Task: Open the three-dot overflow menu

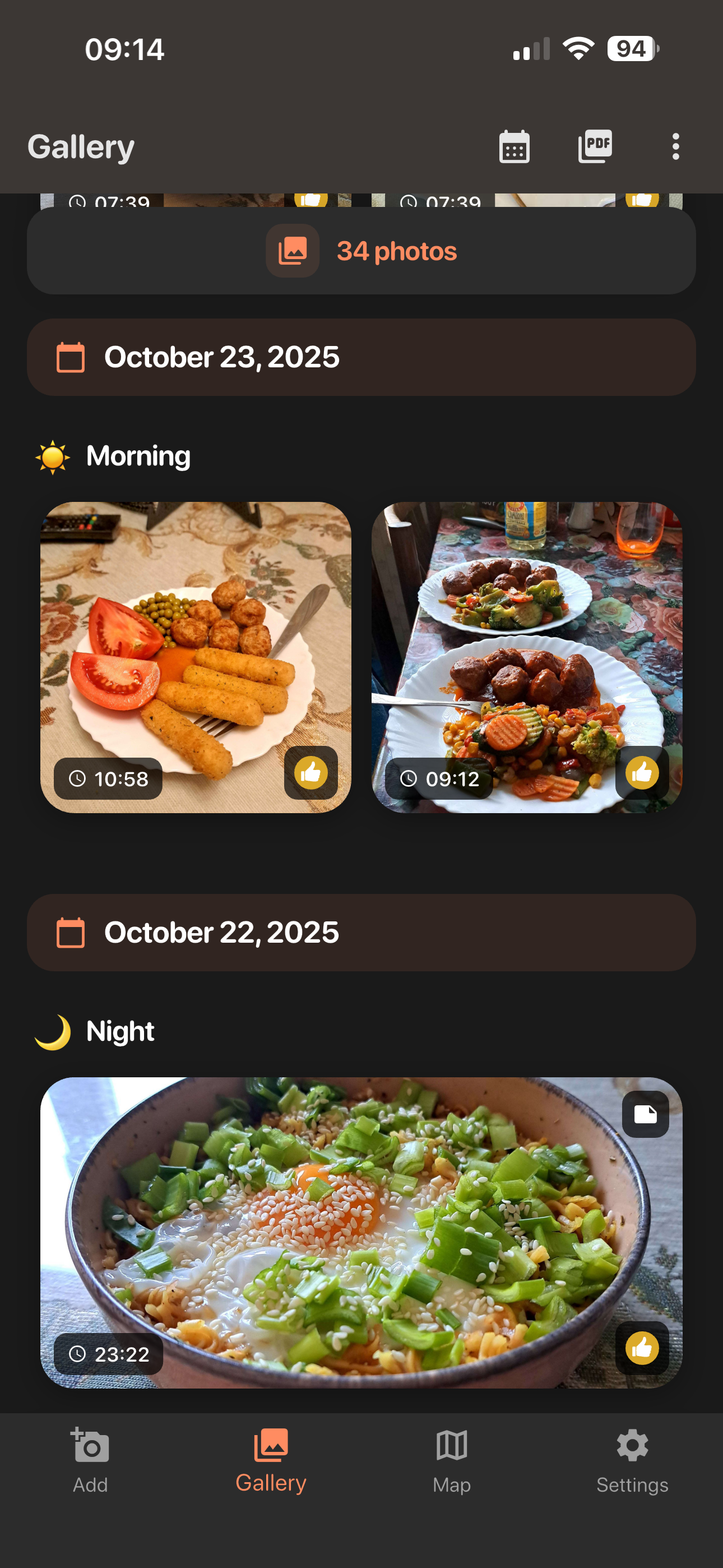Action: point(675,147)
